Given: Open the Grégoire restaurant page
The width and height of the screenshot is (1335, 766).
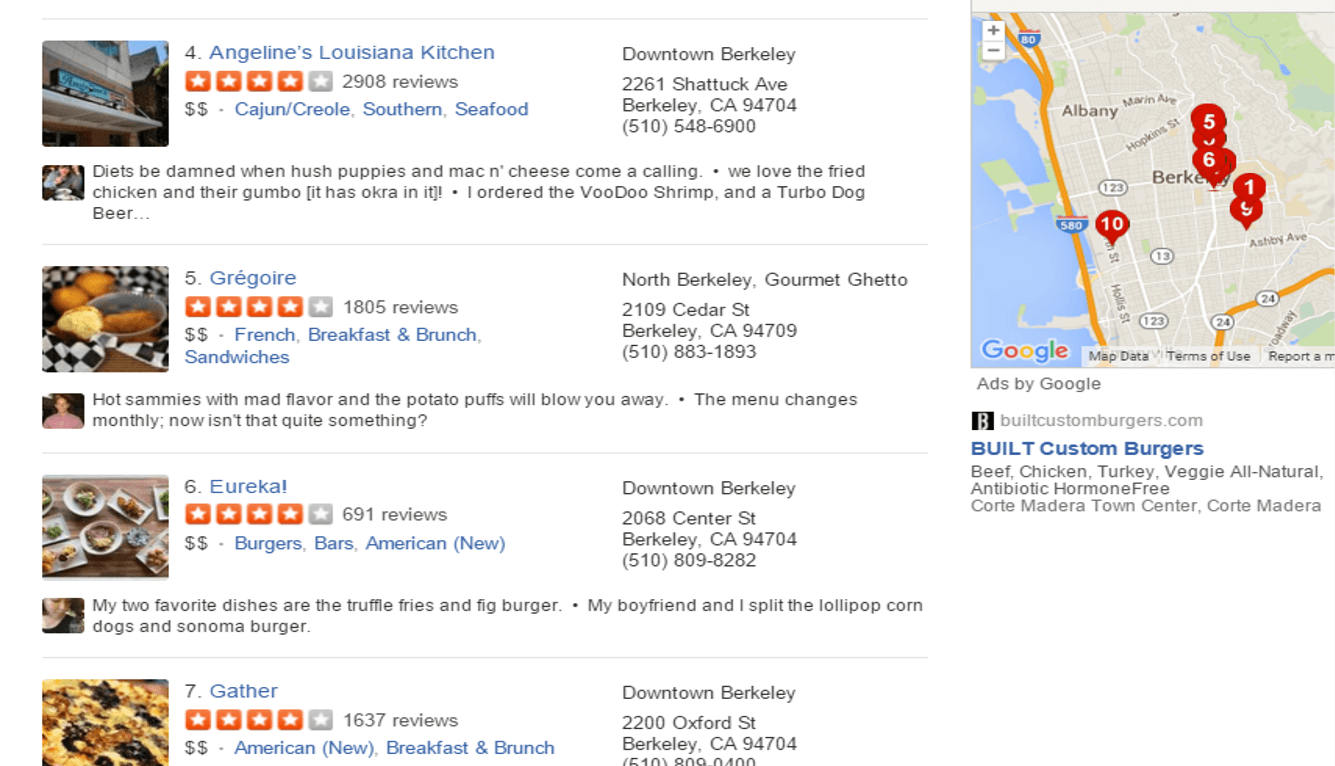Looking at the screenshot, I should [x=252, y=278].
